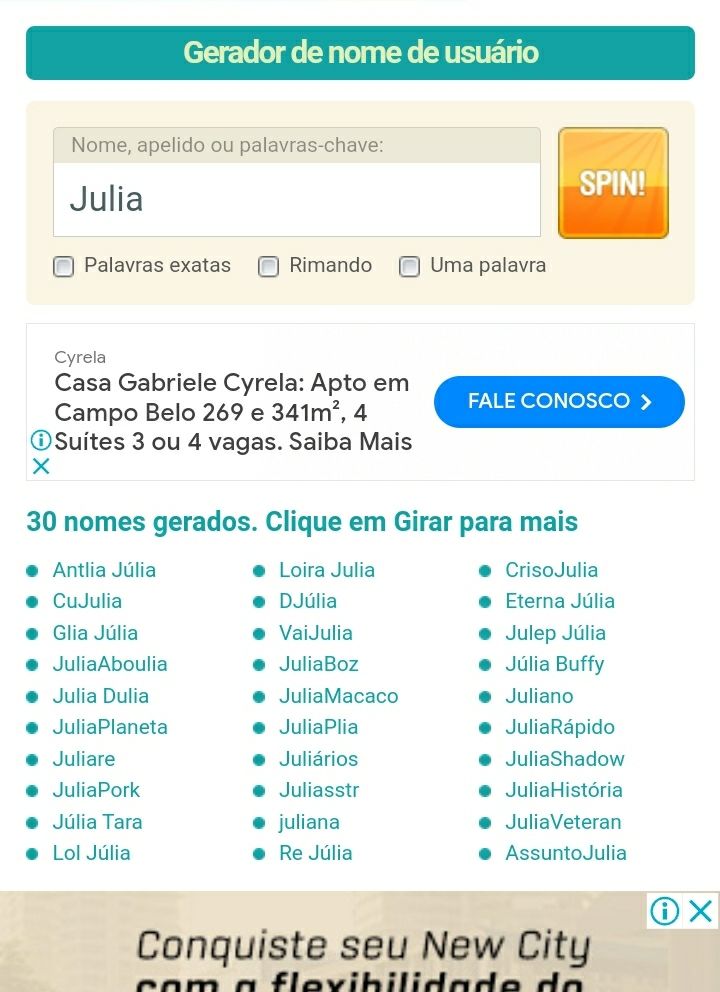Select the Juliano suggestion

point(539,696)
